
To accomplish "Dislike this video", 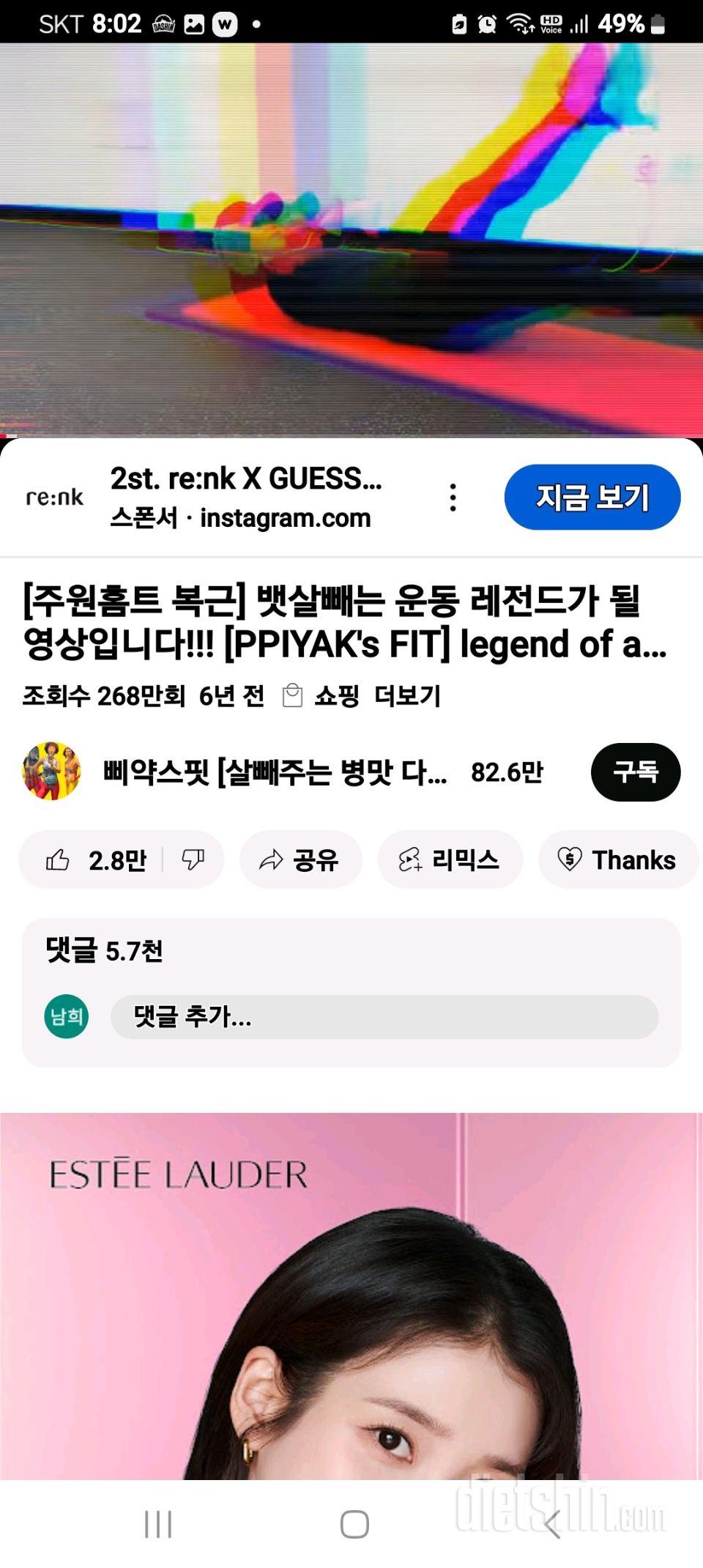I will [x=193, y=859].
